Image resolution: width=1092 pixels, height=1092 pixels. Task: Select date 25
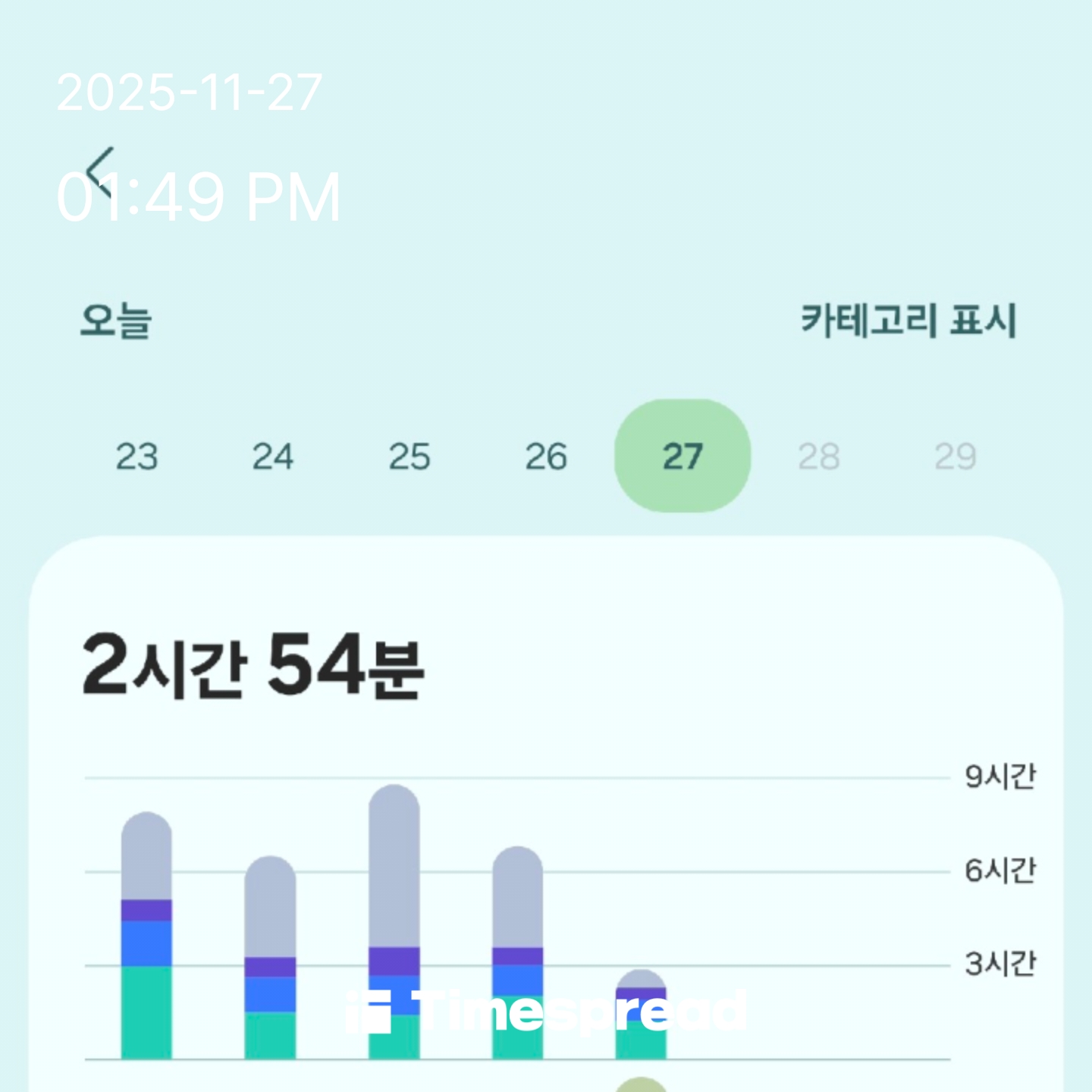tap(409, 457)
